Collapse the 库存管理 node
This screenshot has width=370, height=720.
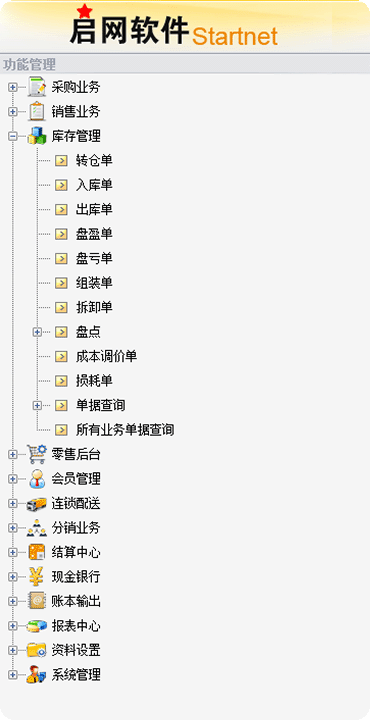tap(12, 136)
